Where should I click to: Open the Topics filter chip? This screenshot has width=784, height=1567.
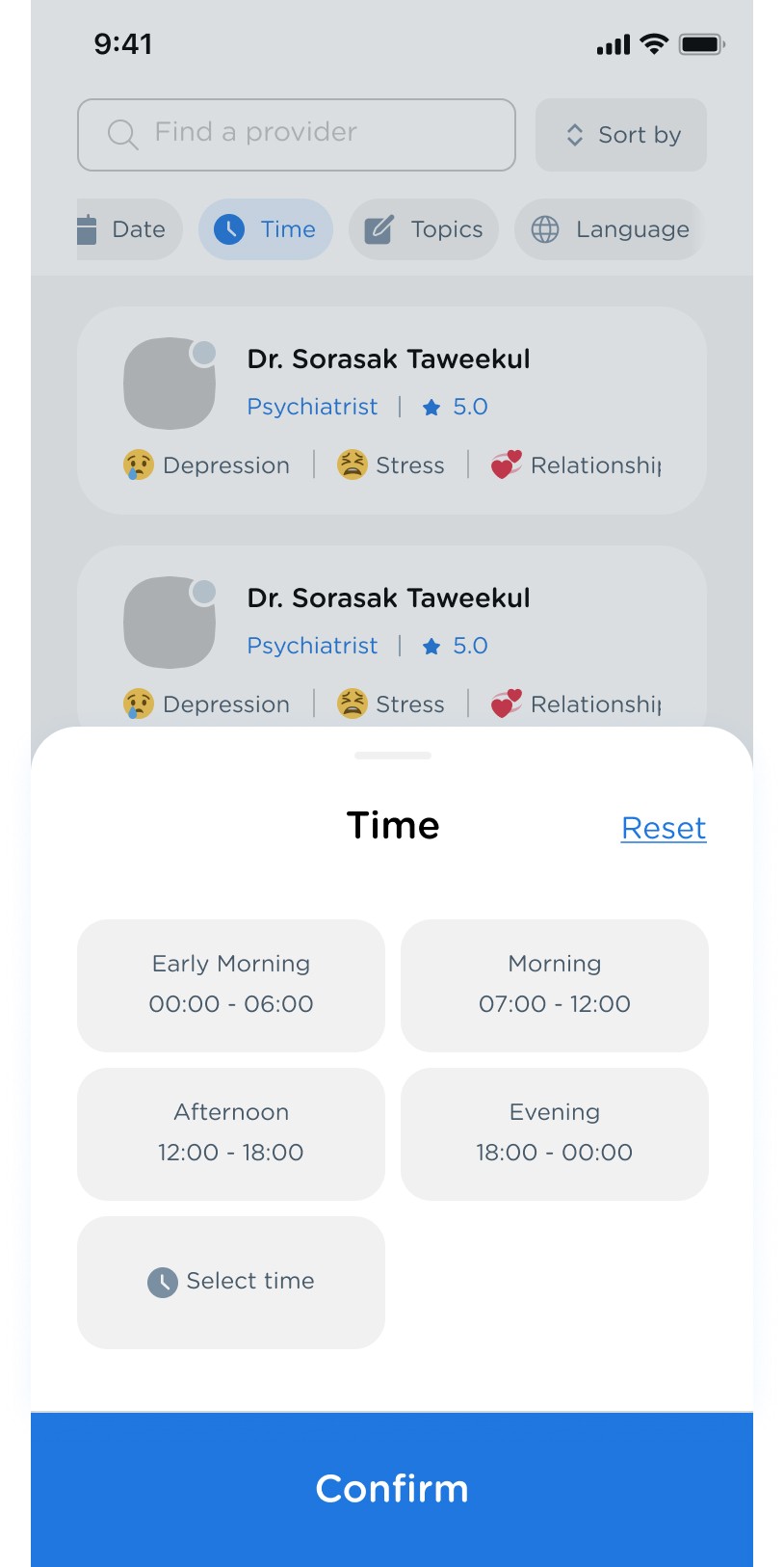(424, 229)
